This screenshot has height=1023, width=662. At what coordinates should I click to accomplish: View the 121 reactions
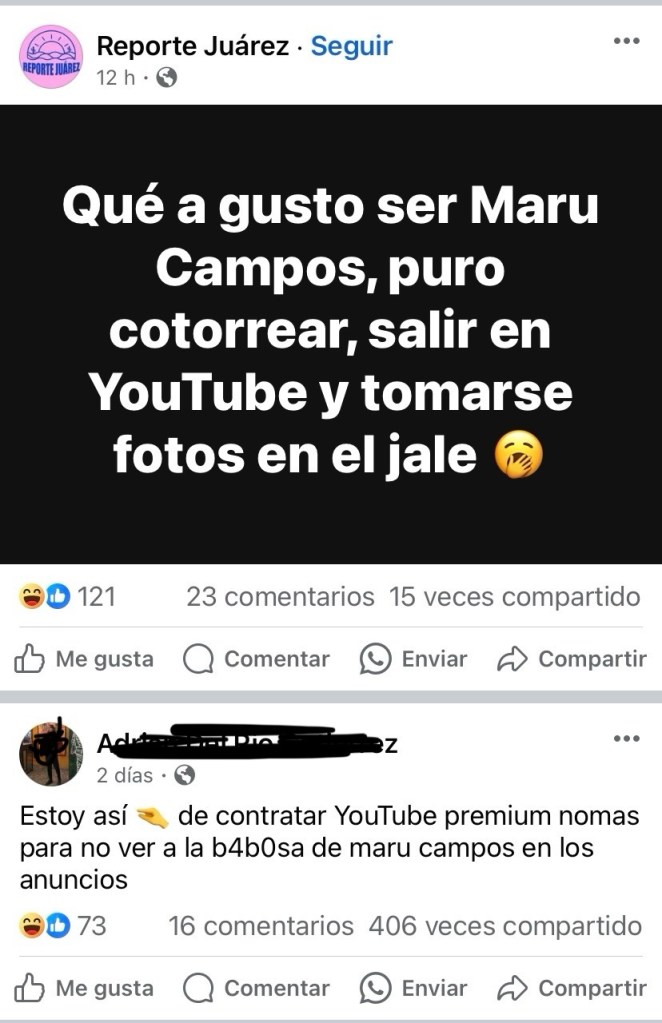pos(68,597)
